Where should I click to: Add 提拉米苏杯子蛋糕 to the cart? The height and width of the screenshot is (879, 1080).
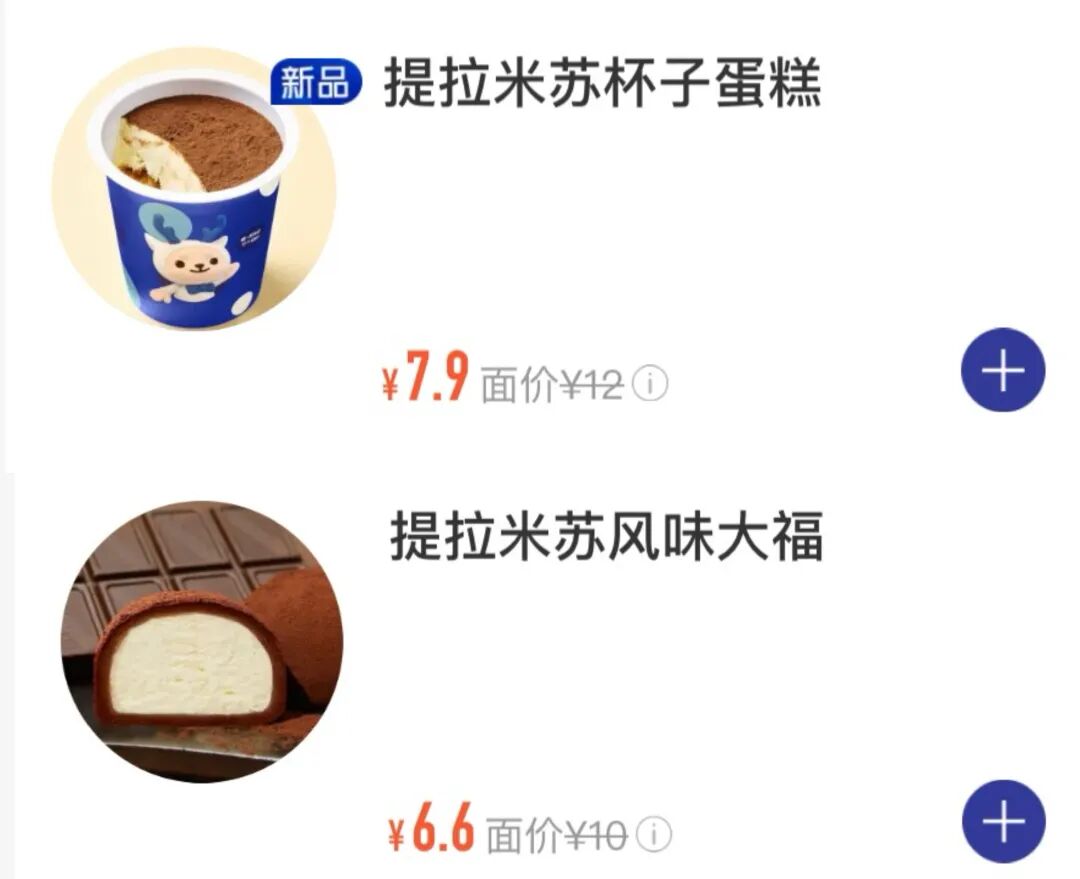pyautogui.click(x=1003, y=371)
